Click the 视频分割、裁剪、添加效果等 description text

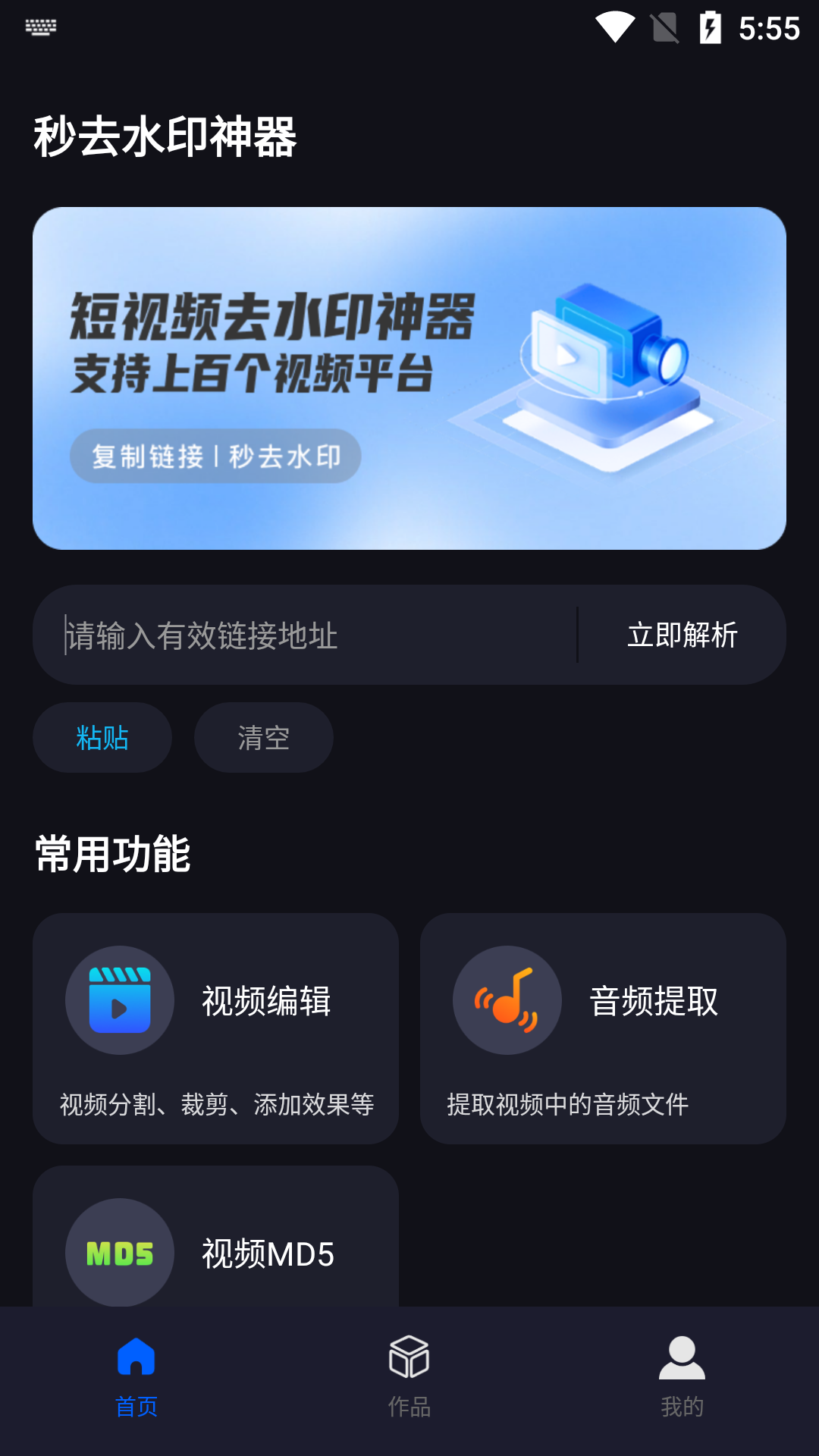[x=215, y=1105]
